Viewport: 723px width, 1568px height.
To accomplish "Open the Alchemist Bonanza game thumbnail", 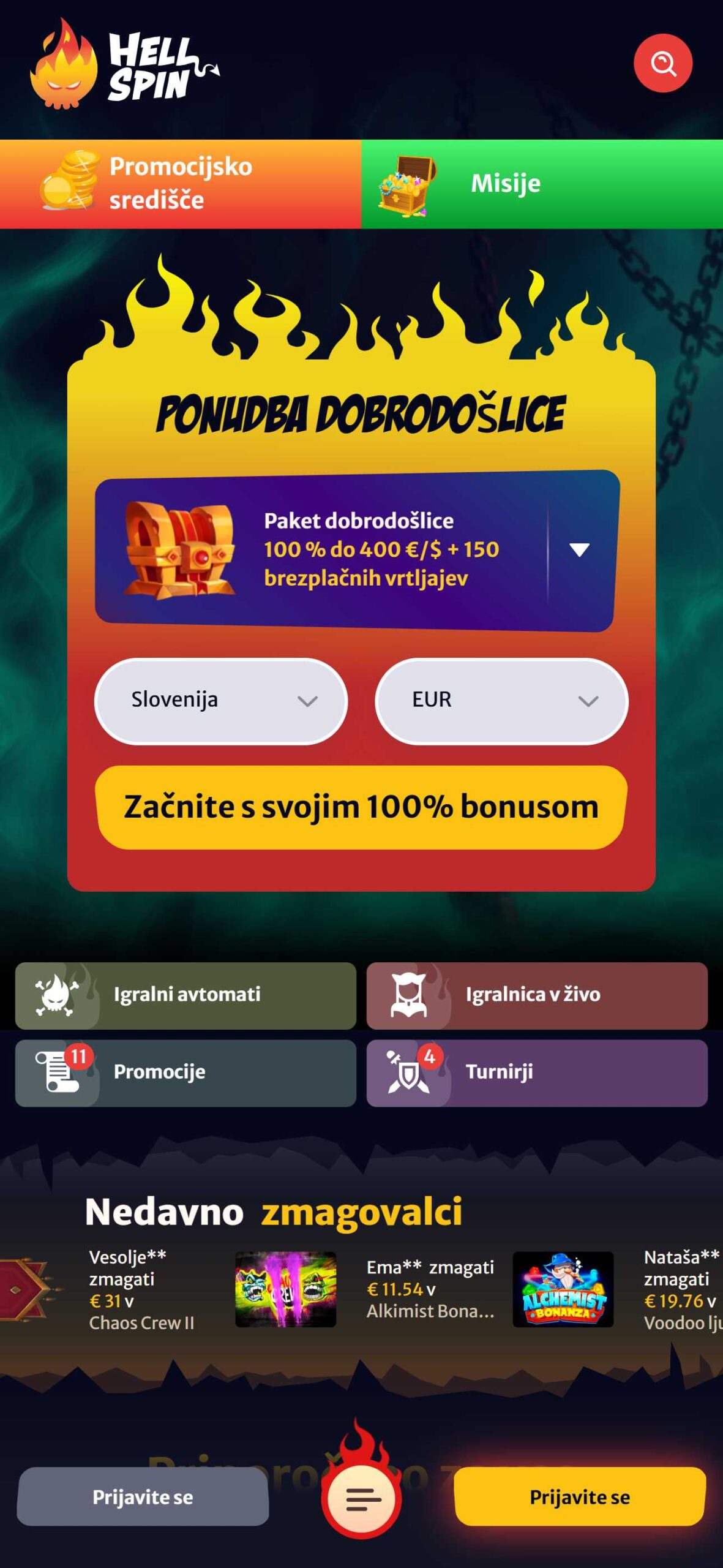I will pyautogui.click(x=563, y=1289).
